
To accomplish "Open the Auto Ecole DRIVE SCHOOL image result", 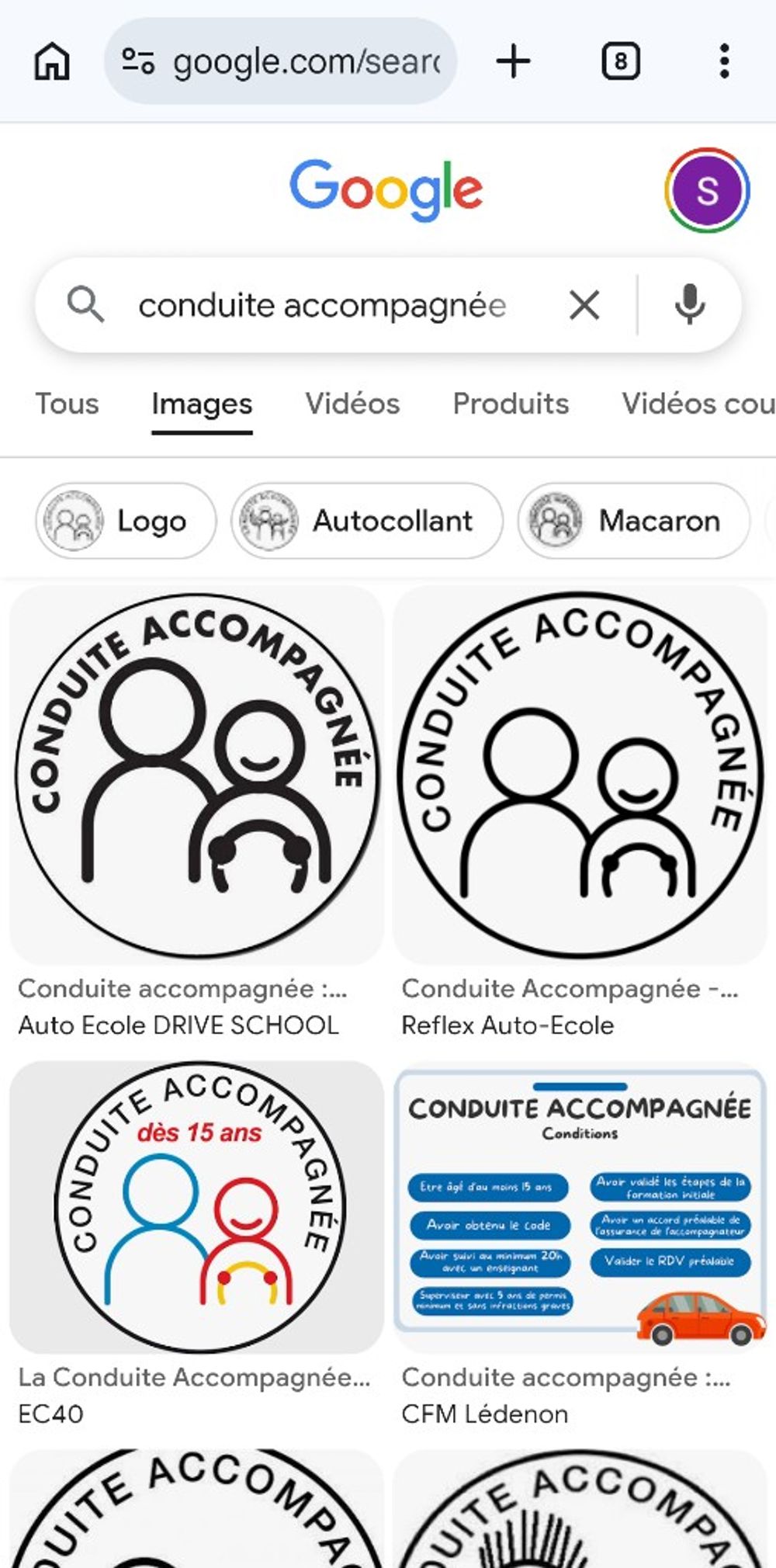I will [x=196, y=775].
